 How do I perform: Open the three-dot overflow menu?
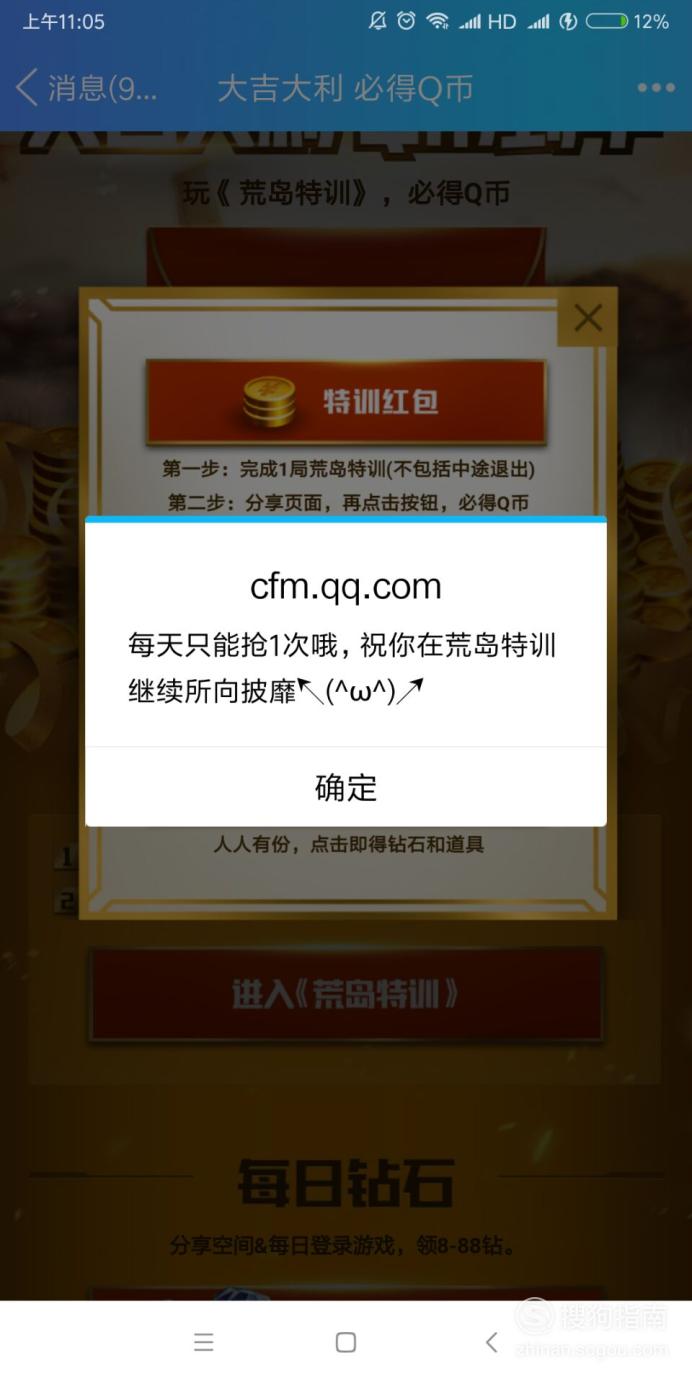[655, 88]
